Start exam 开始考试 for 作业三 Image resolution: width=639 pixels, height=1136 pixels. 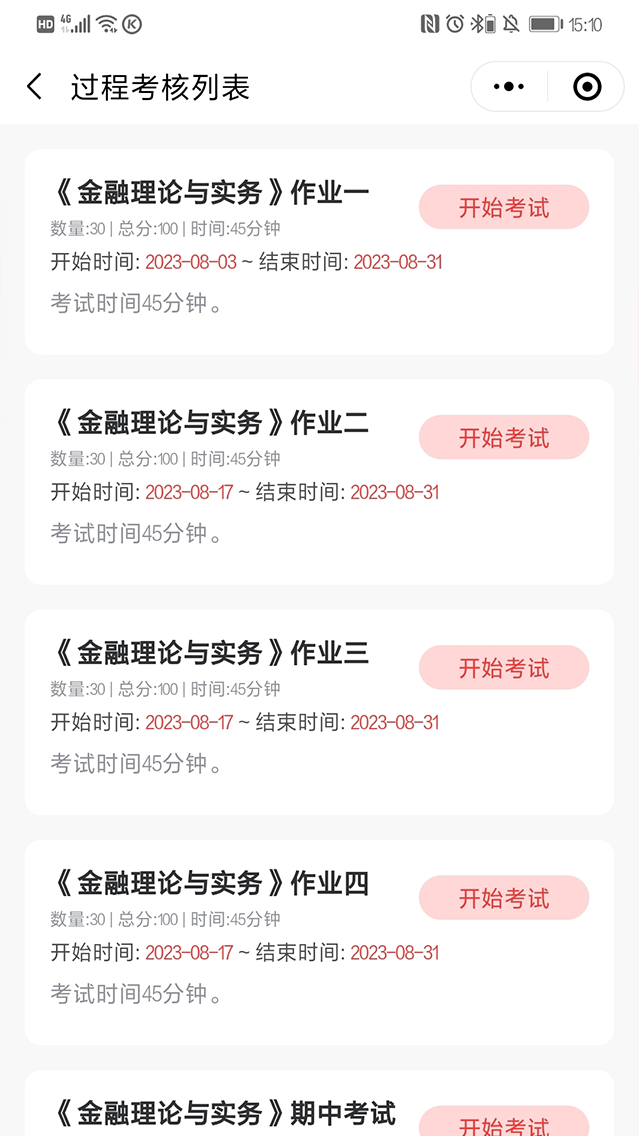504,667
